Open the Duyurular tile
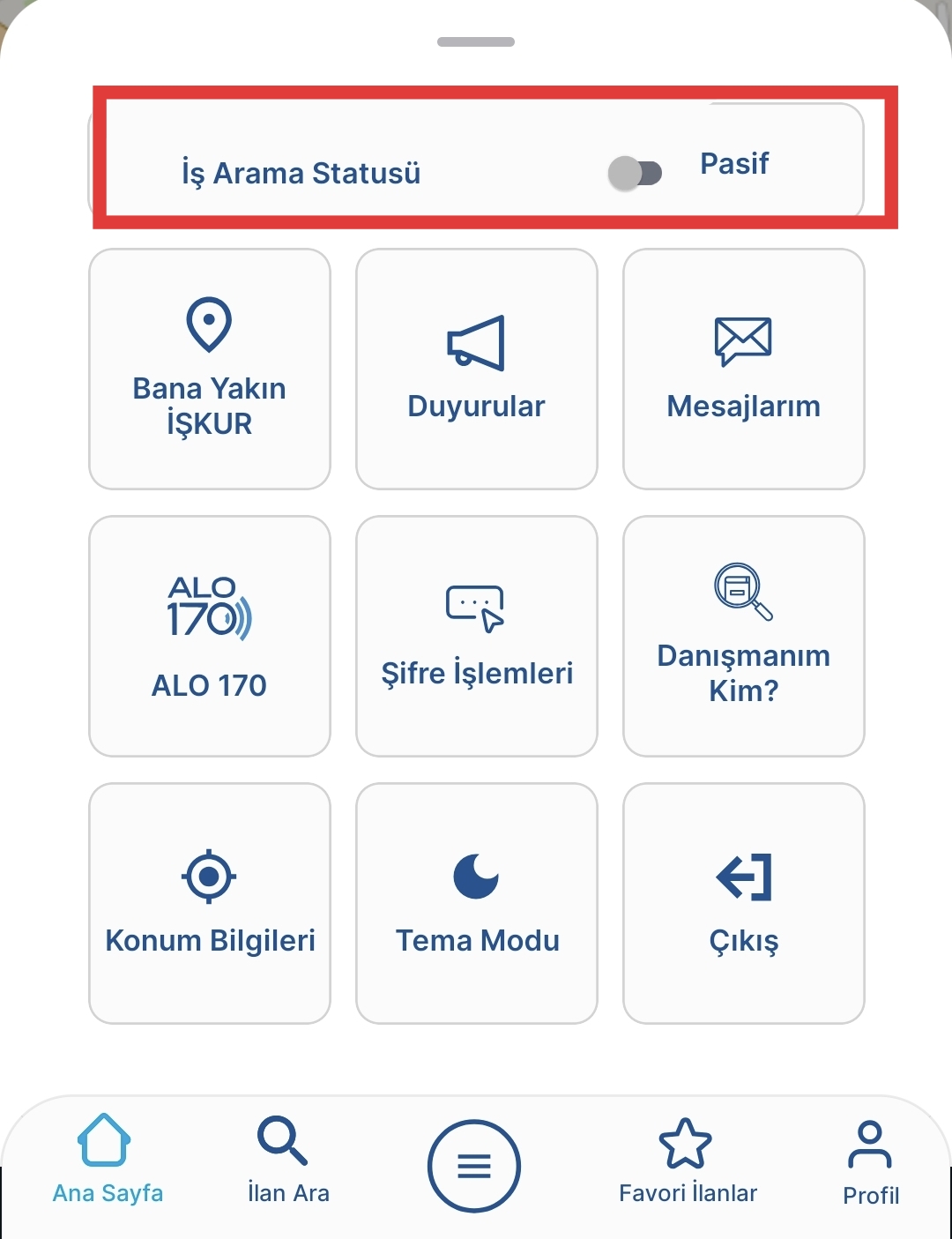Image resolution: width=952 pixels, height=1239 pixels. pos(477,369)
